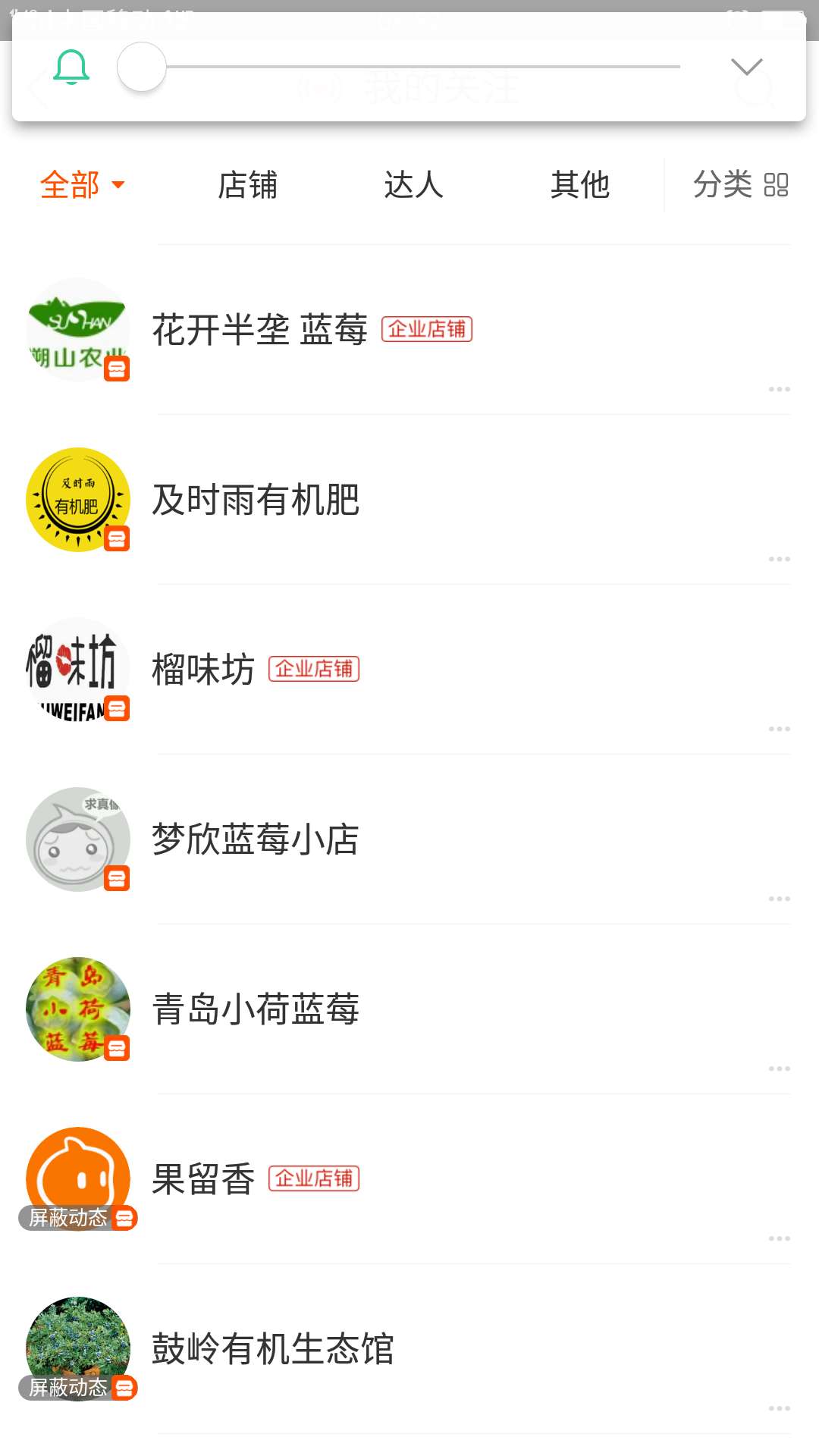Expand the volume panel with the chevron
Screen dimensions: 819x1456
[746, 67]
